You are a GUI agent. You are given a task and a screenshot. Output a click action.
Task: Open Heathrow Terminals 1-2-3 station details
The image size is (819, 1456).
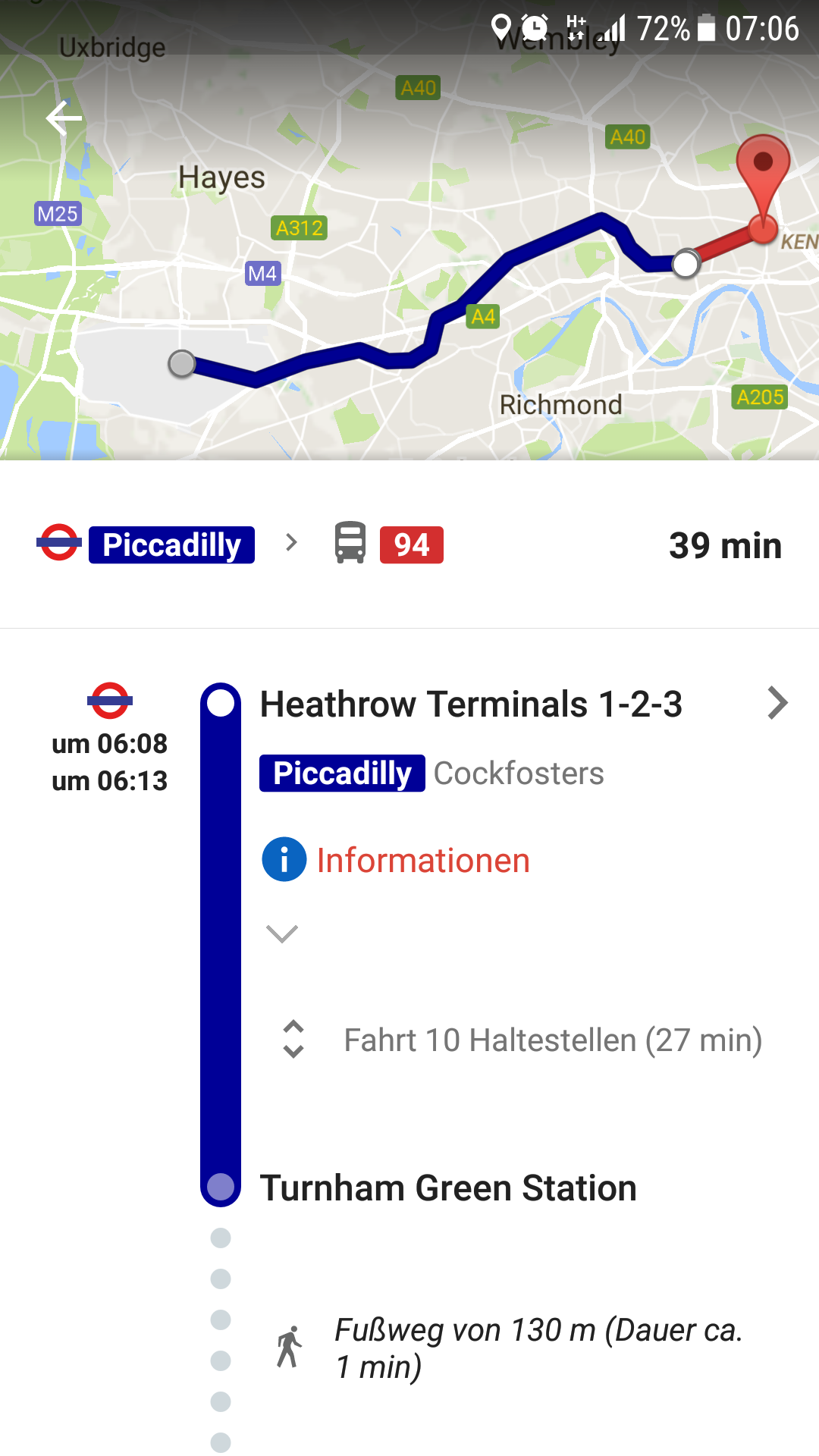[523, 704]
